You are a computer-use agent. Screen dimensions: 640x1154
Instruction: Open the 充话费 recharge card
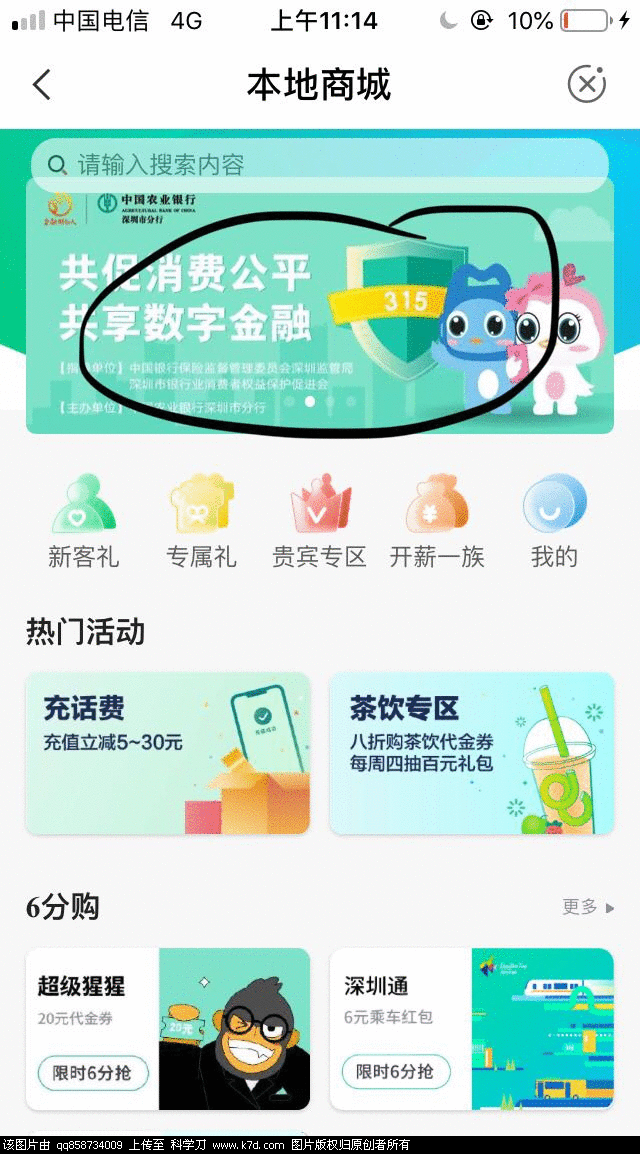point(168,753)
